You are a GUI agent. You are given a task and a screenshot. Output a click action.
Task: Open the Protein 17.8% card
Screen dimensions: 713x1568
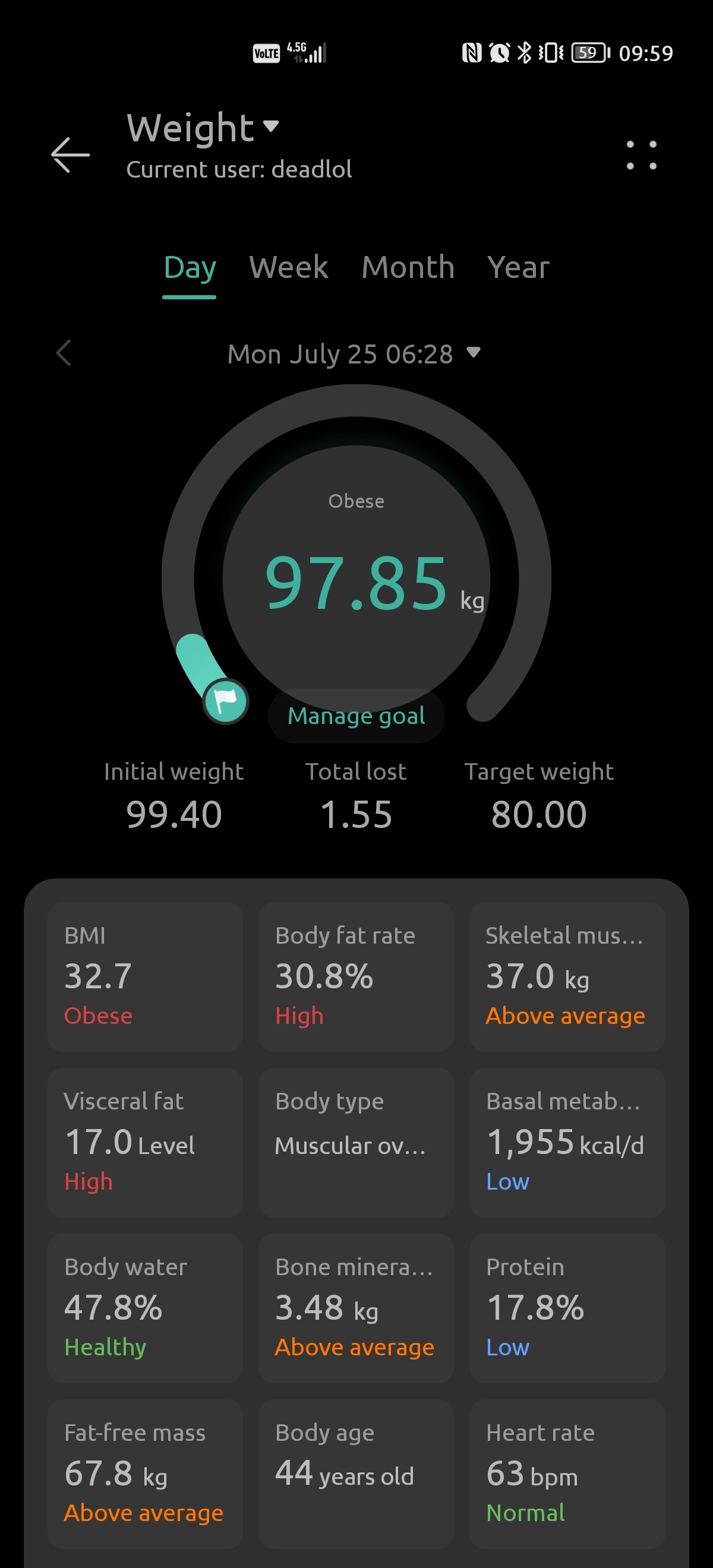566,1308
